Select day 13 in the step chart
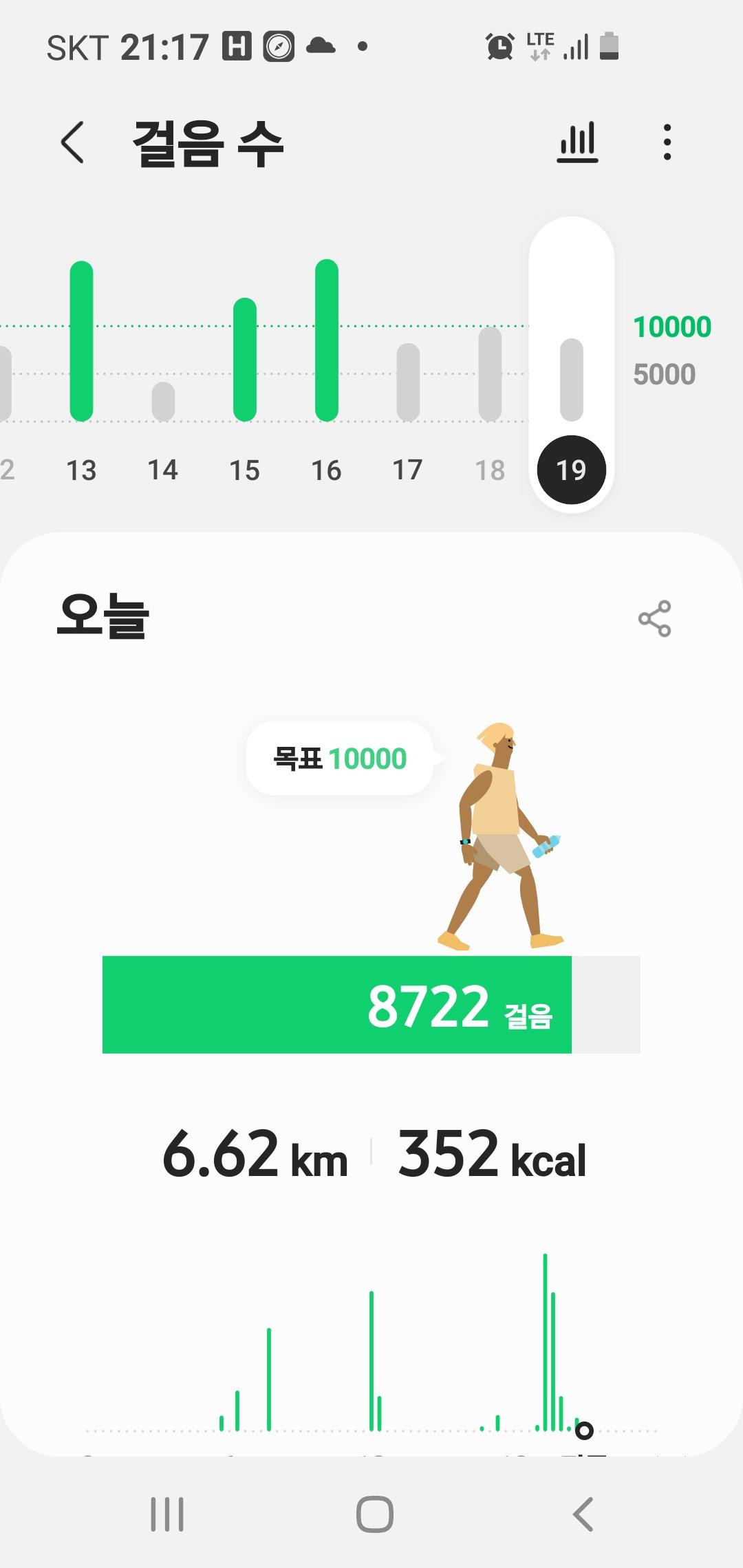 [81, 470]
